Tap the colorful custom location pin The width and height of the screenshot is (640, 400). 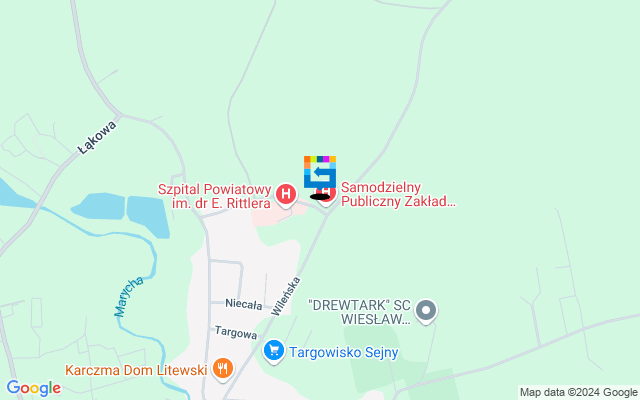[320, 172]
